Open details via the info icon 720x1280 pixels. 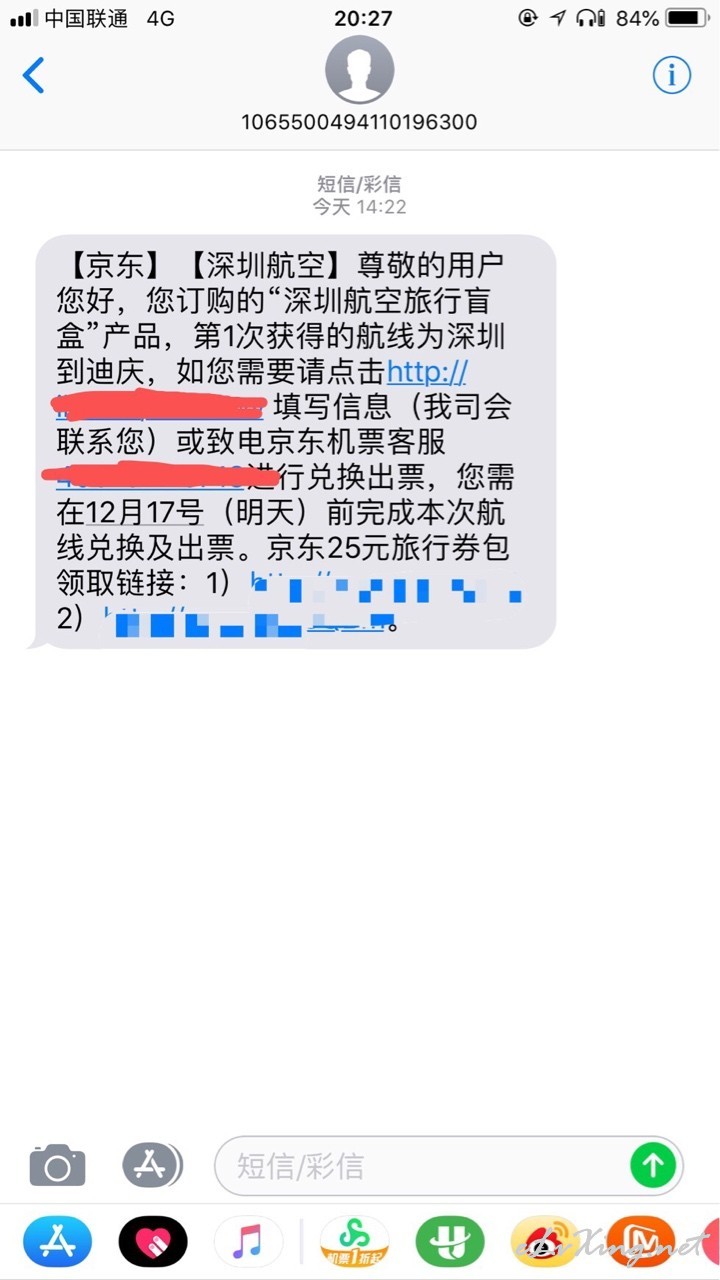pyautogui.click(x=672, y=75)
